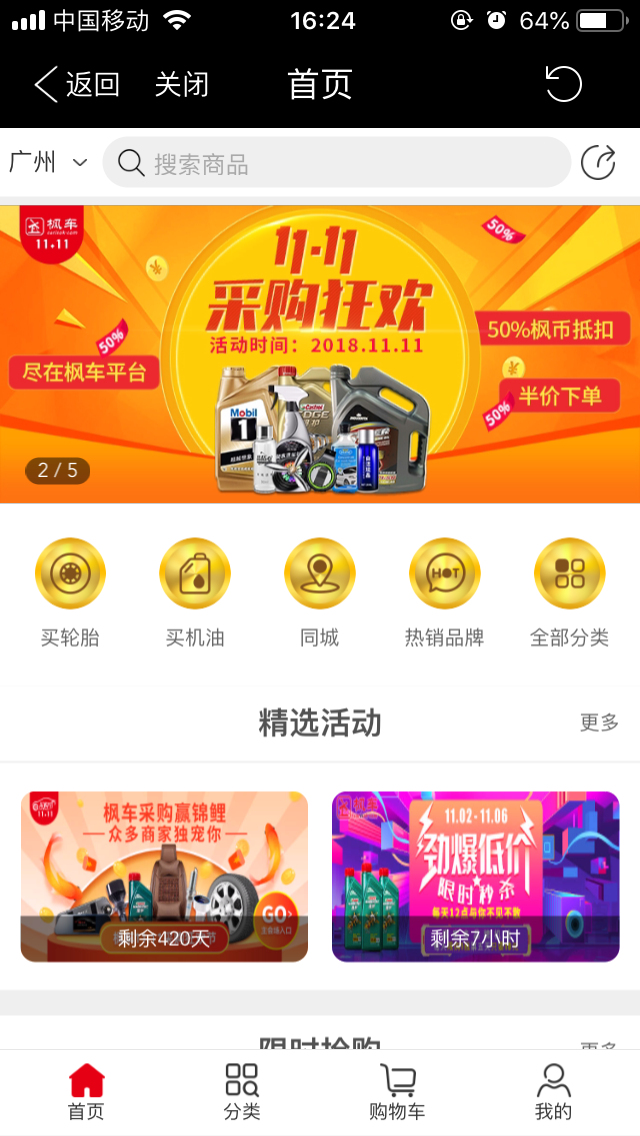Switch to the 分类 tab
640x1136 pixels.
[x=242, y=1092]
